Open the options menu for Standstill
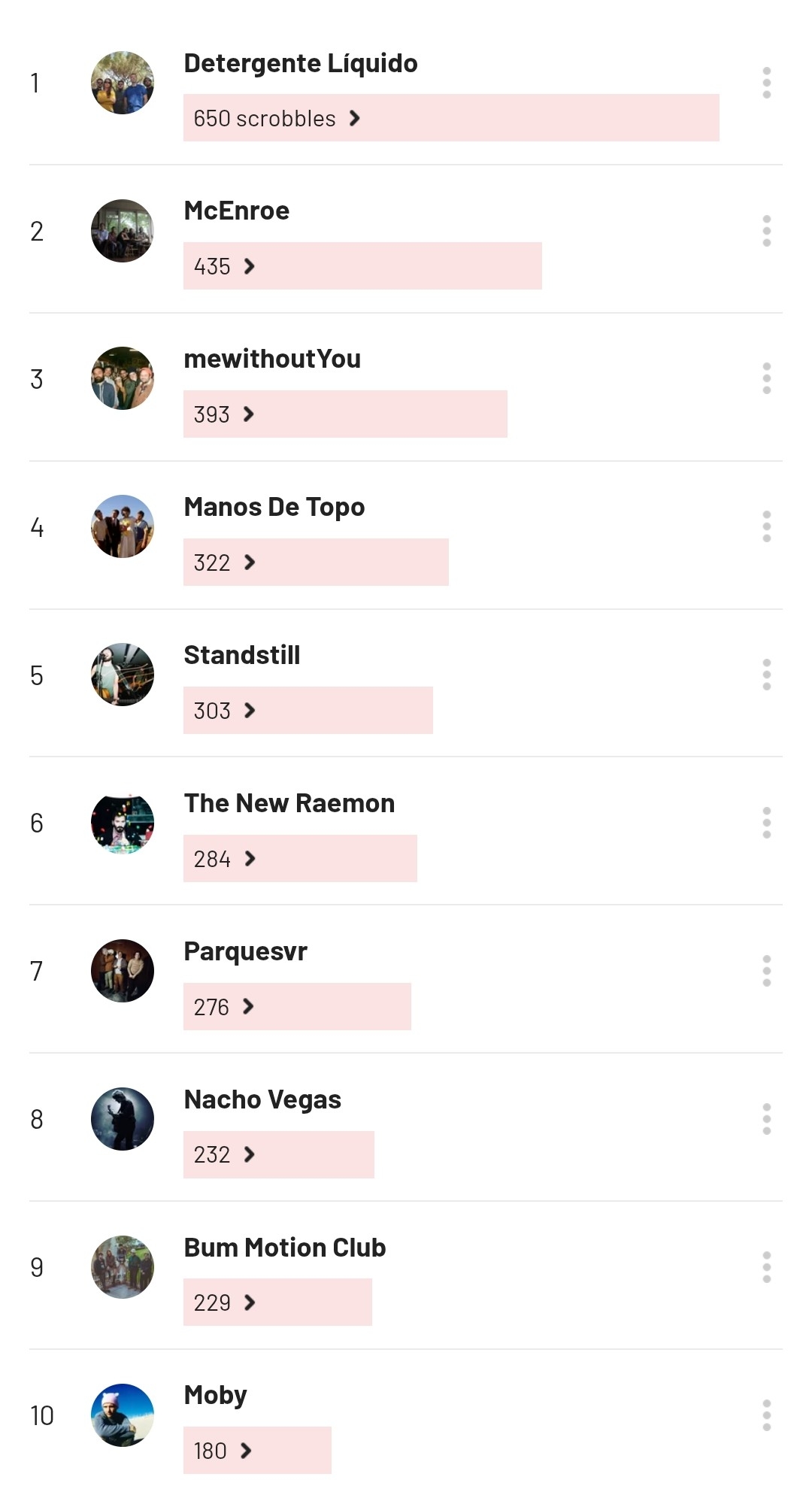The image size is (812, 1486). [766, 675]
